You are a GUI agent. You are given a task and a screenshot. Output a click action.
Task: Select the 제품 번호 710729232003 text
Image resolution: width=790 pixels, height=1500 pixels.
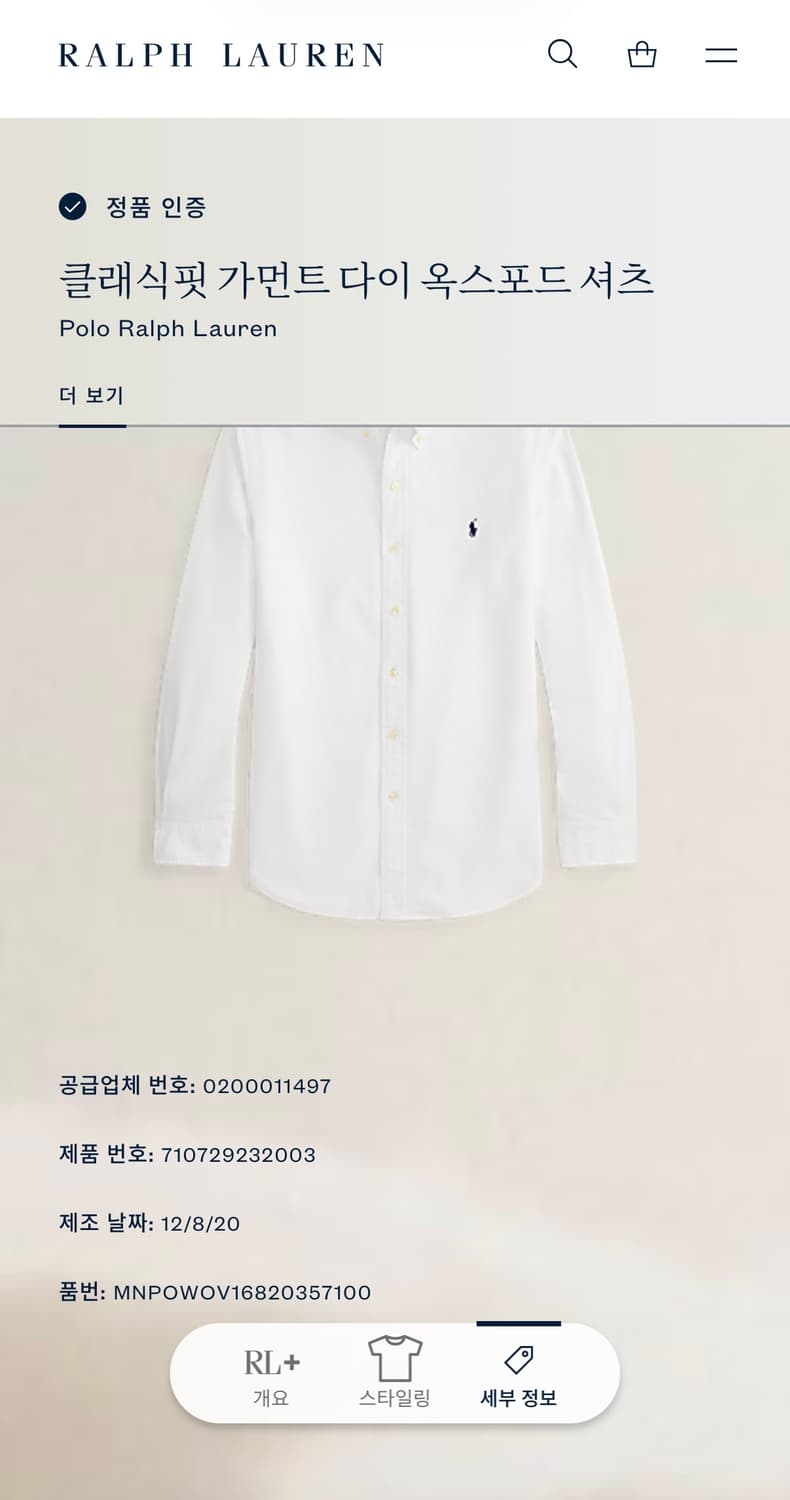click(188, 1154)
